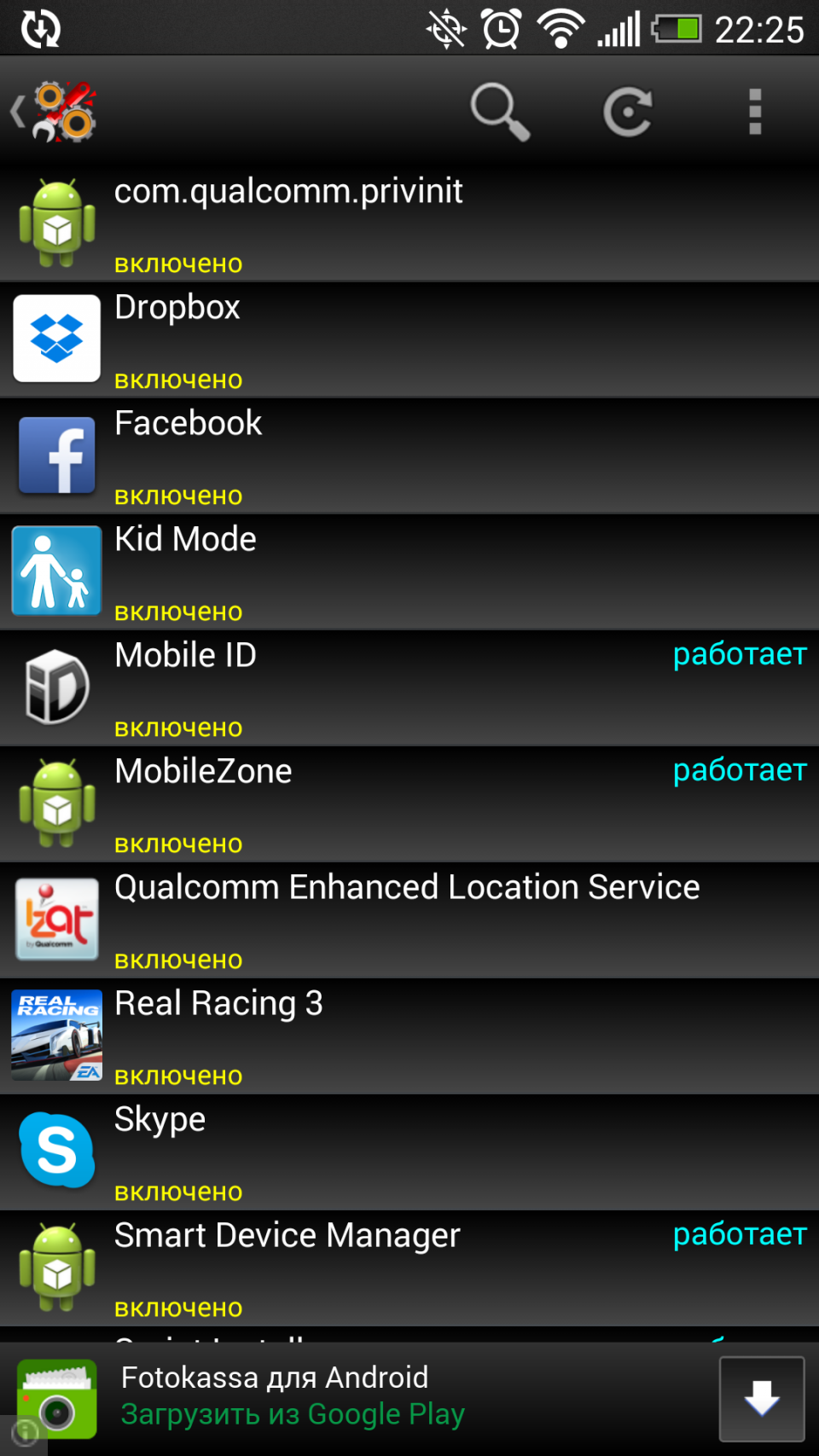Screen dimensions: 819x1456
Task: Select the MobileZone entry
Action: [409, 803]
